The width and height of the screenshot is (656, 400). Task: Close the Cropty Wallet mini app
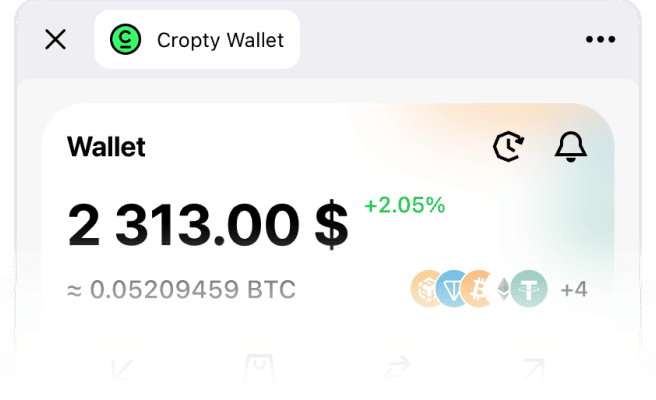click(x=56, y=40)
